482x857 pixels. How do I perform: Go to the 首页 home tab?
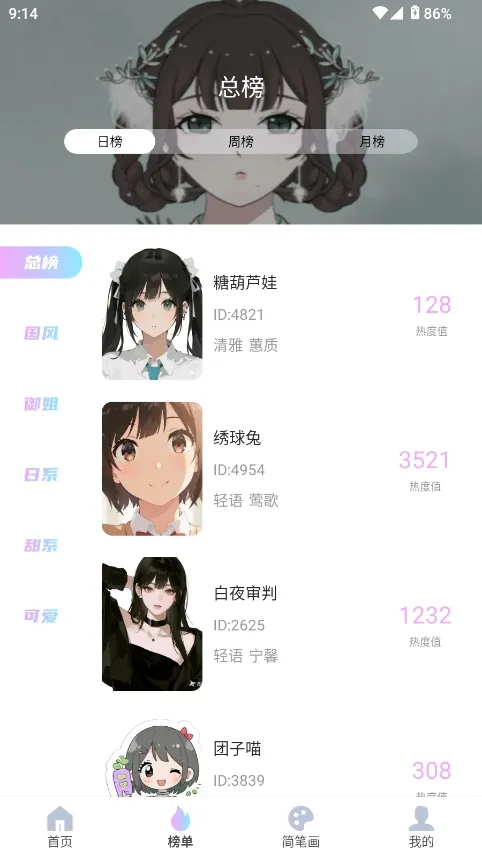(60, 827)
